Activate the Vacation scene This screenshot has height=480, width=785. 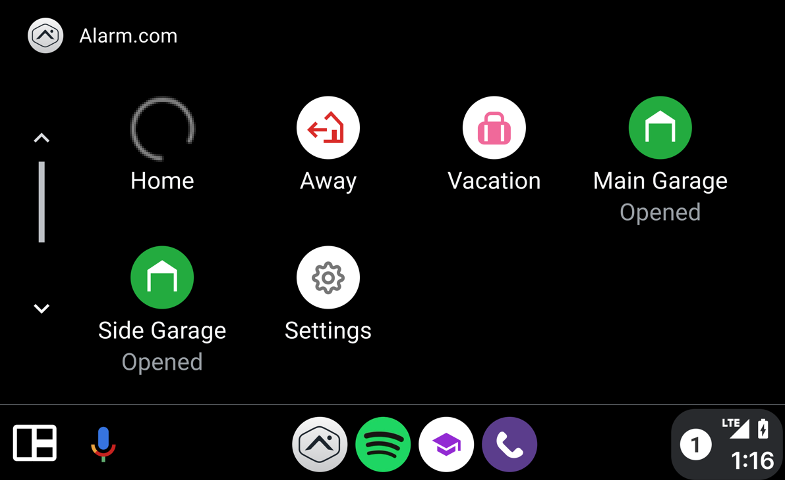point(494,129)
